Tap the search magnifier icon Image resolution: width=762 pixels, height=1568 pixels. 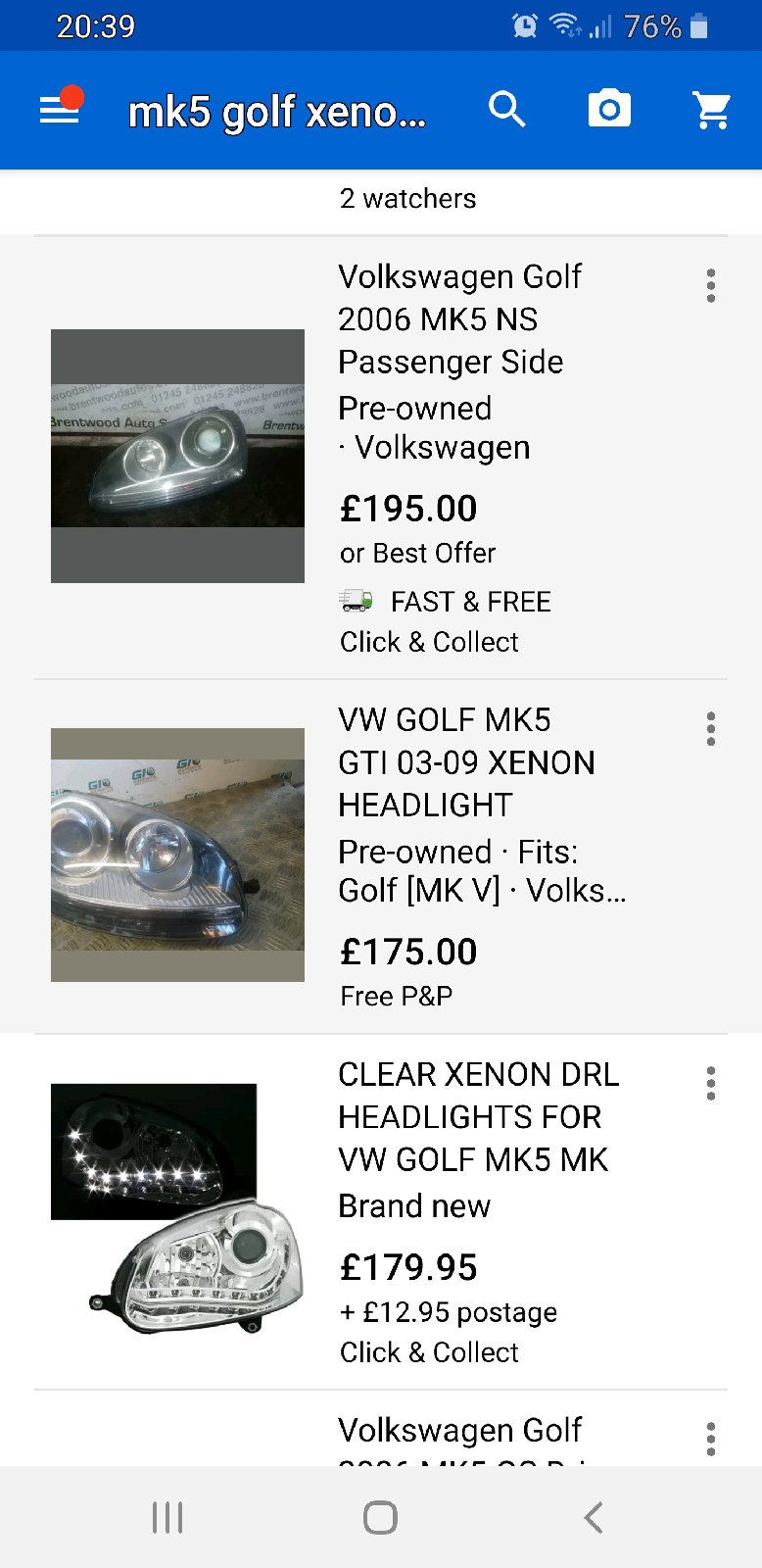coord(507,110)
